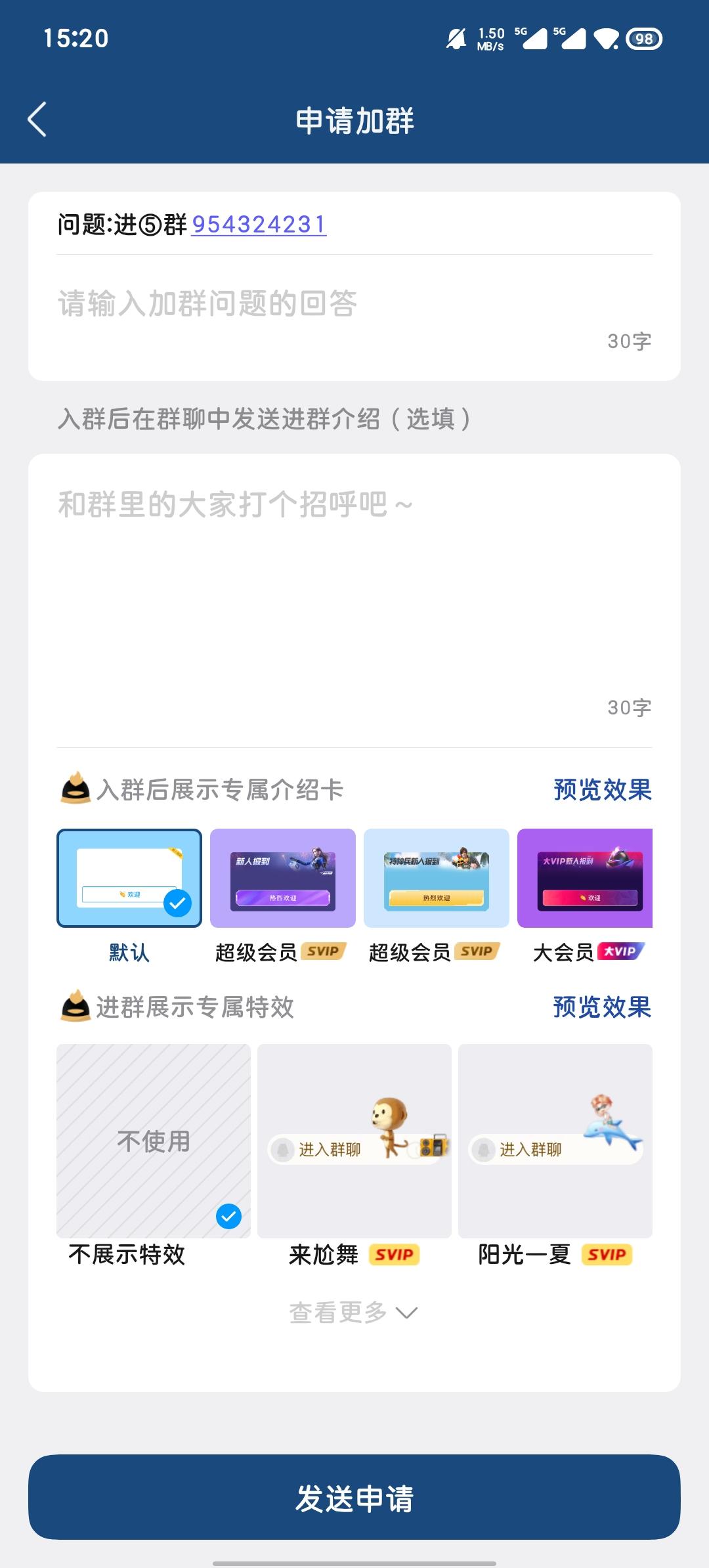Viewport: 709px width, 1568px height.
Task: Click the SVIP badge next to 来尬舞
Action: [x=394, y=1254]
